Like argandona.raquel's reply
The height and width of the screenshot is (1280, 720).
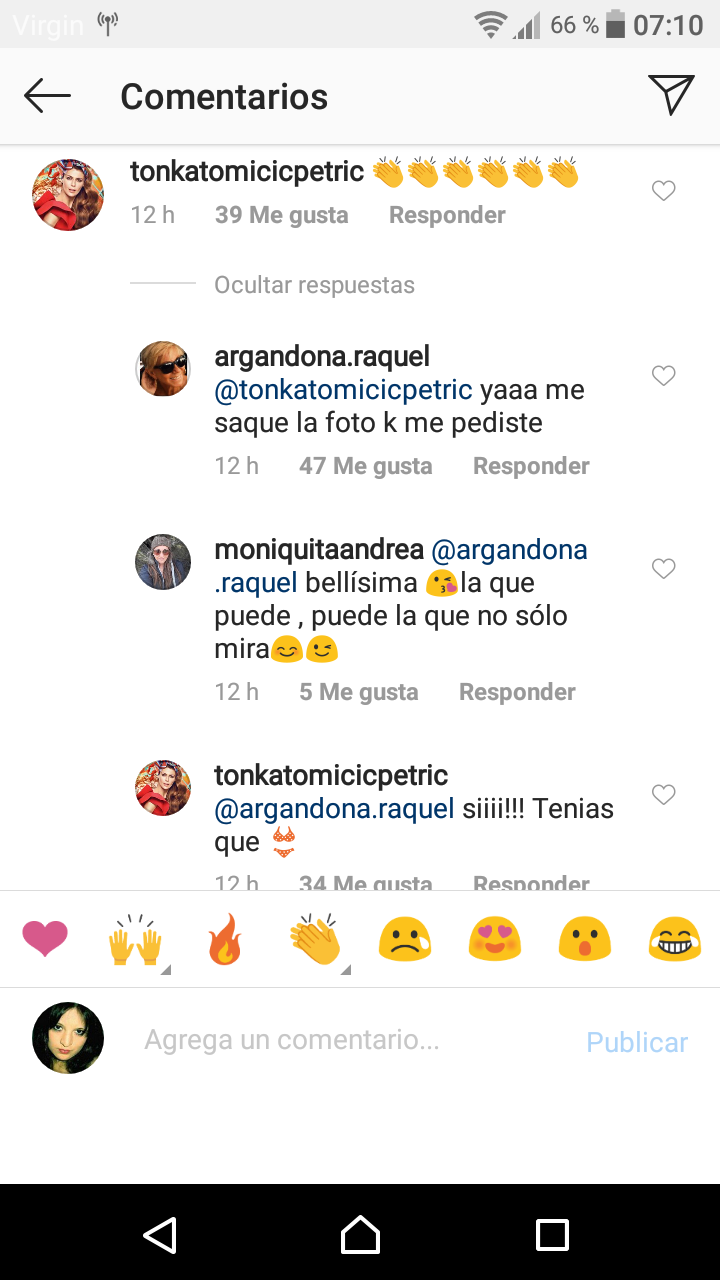click(664, 376)
